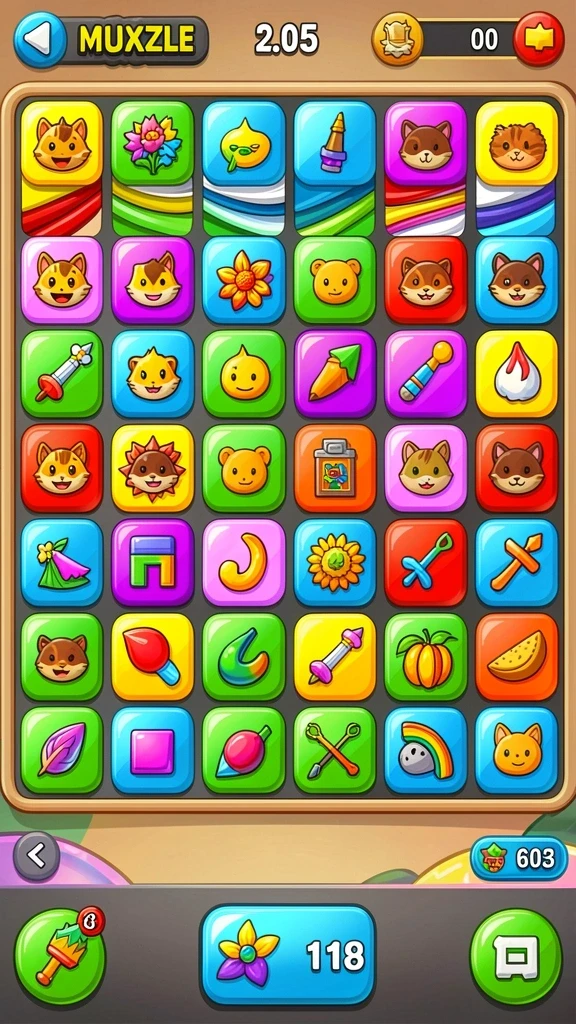Image resolution: width=576 pixels, height=1024 pixels.
Task: Select the green dress tile on blue
Action: pos(62,562)
